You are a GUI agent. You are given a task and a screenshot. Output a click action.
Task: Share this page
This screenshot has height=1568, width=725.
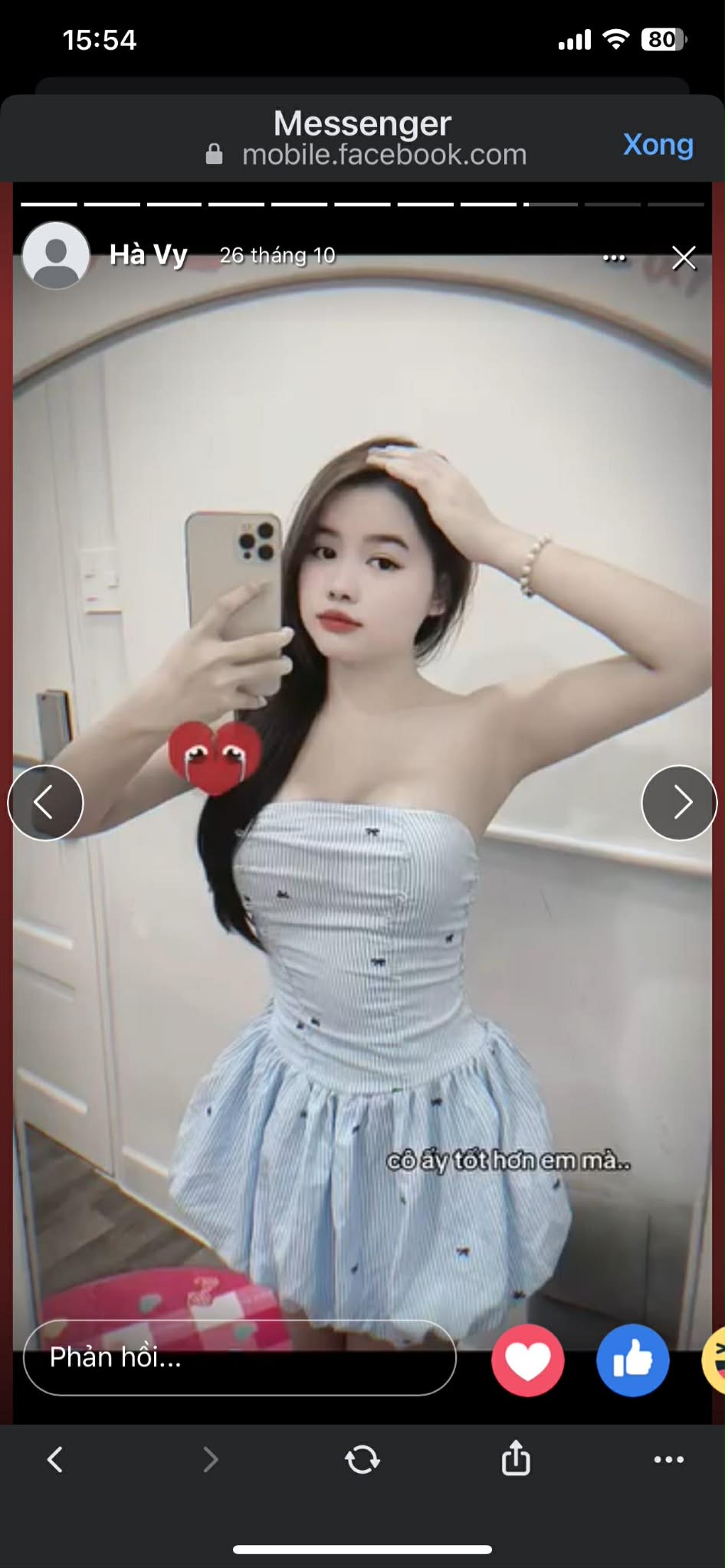(516, 1458)
